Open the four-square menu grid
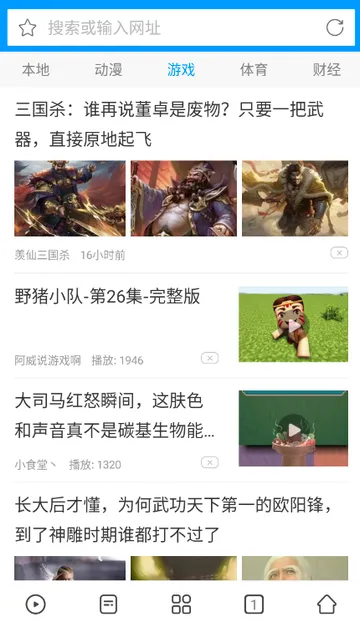360x623 pixels. pos(181,604)
